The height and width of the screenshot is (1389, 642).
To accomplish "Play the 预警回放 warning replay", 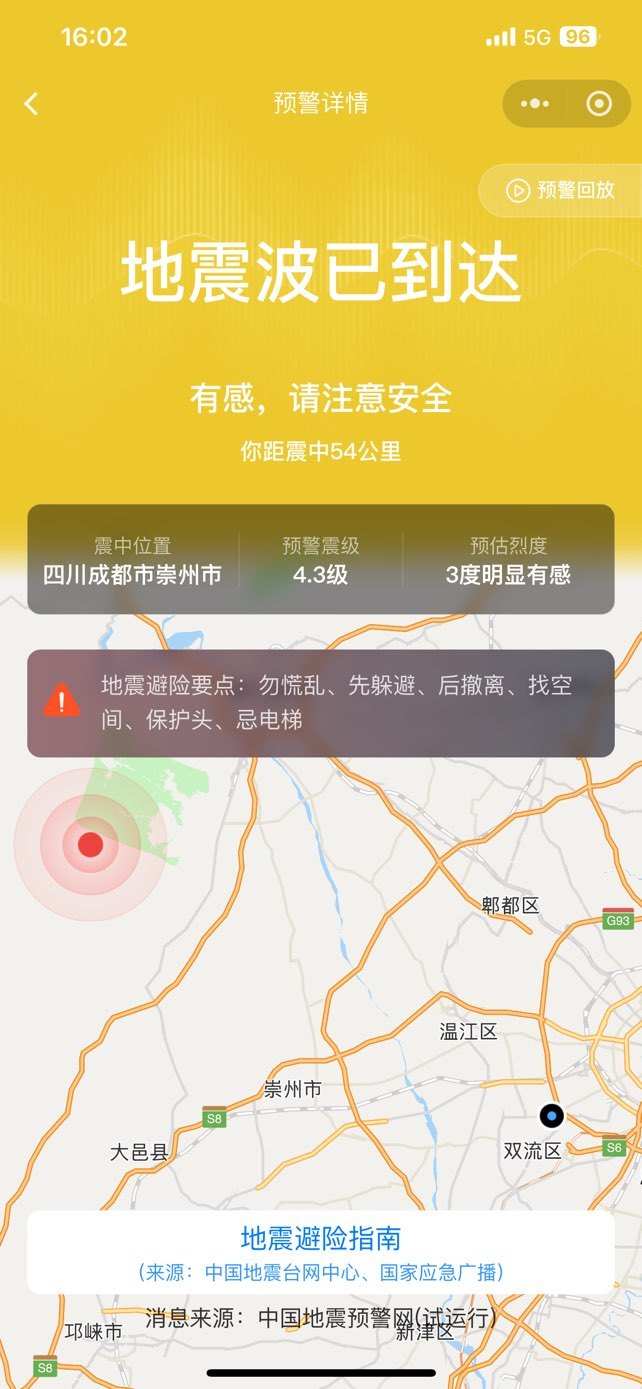I will tap(561, 190).
